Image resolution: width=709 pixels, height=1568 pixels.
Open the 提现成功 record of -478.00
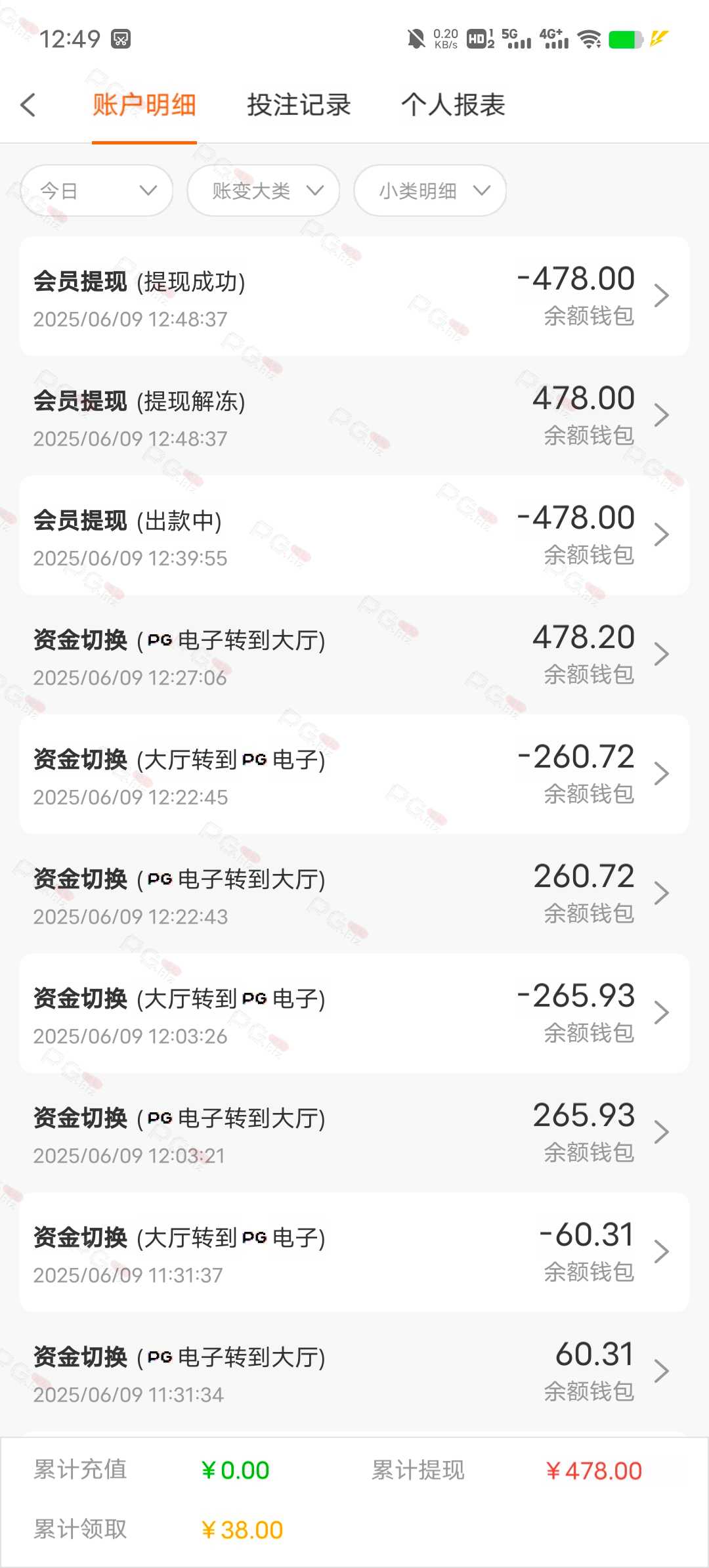[x=354, y=296]
